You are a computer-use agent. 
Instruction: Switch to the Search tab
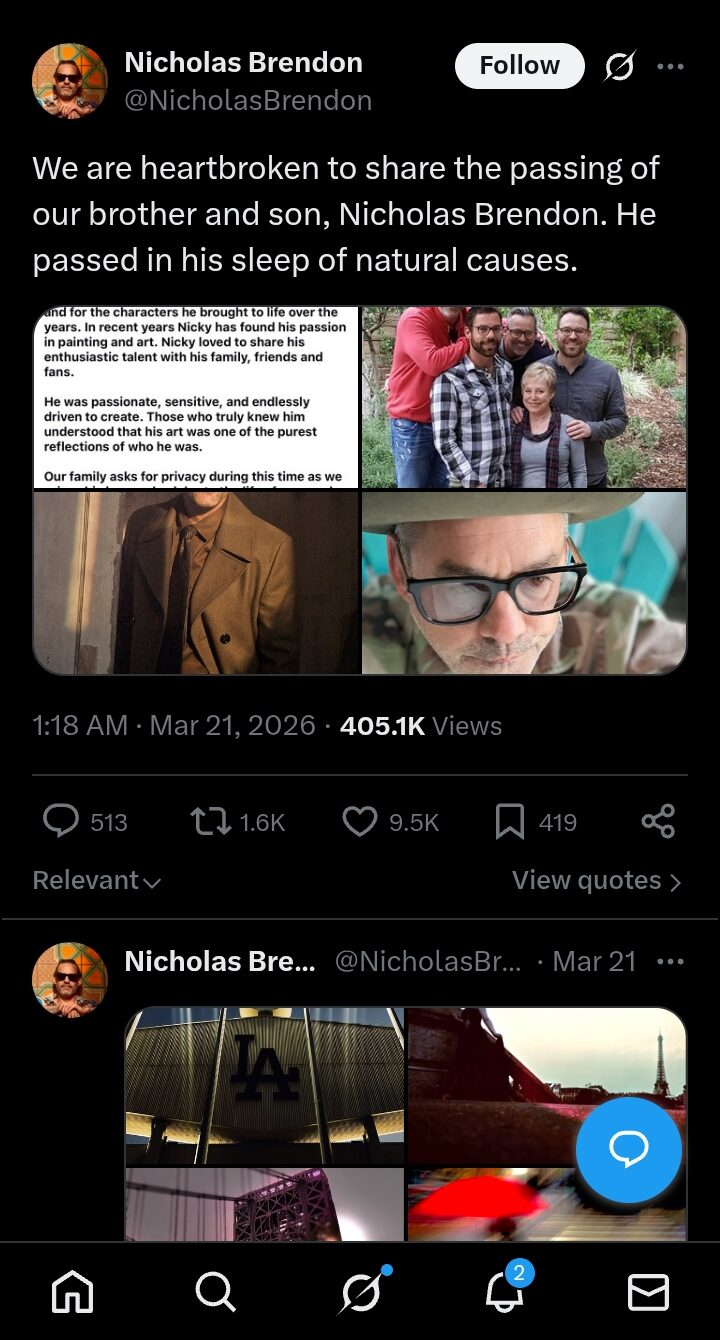click(215, 1293)
